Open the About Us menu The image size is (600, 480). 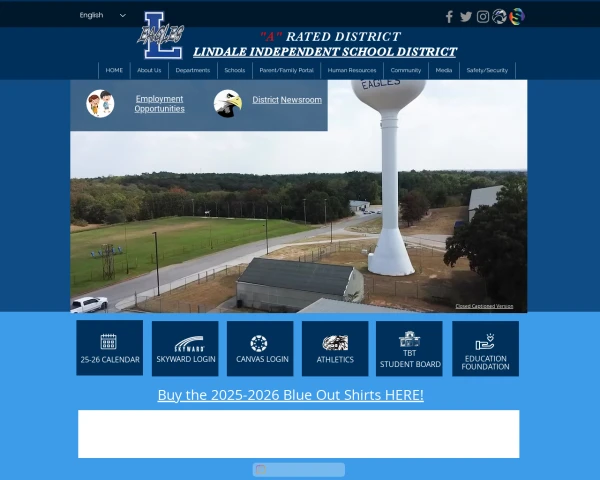click(x=148, y=71)
